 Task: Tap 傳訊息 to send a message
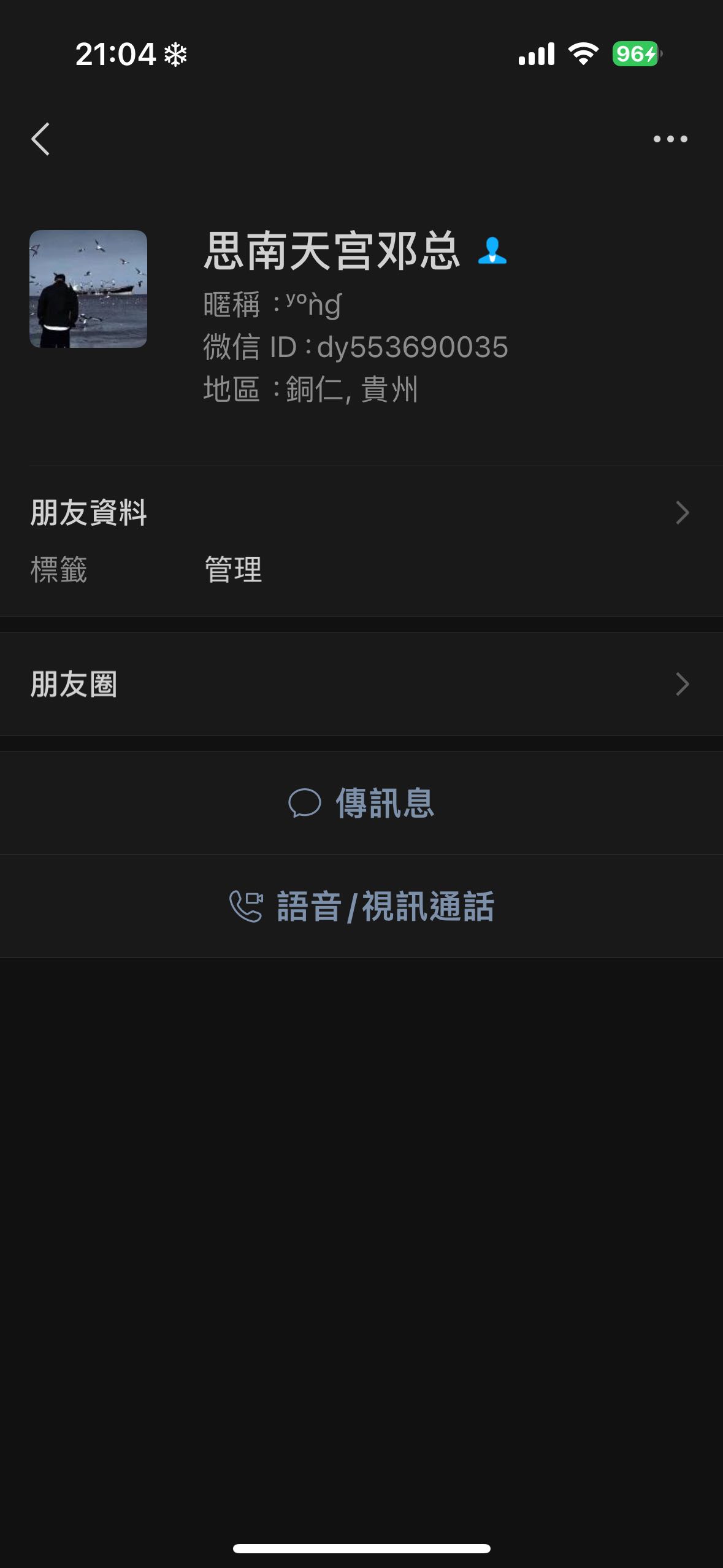(x=362, y=803)
